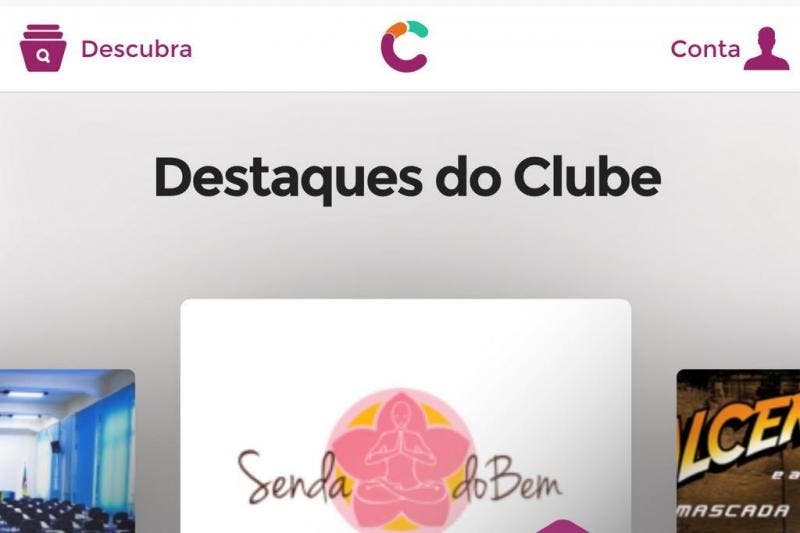Open the Descubra search section
The width and height of the screenshot is (800, 533).
click(105, 49)
